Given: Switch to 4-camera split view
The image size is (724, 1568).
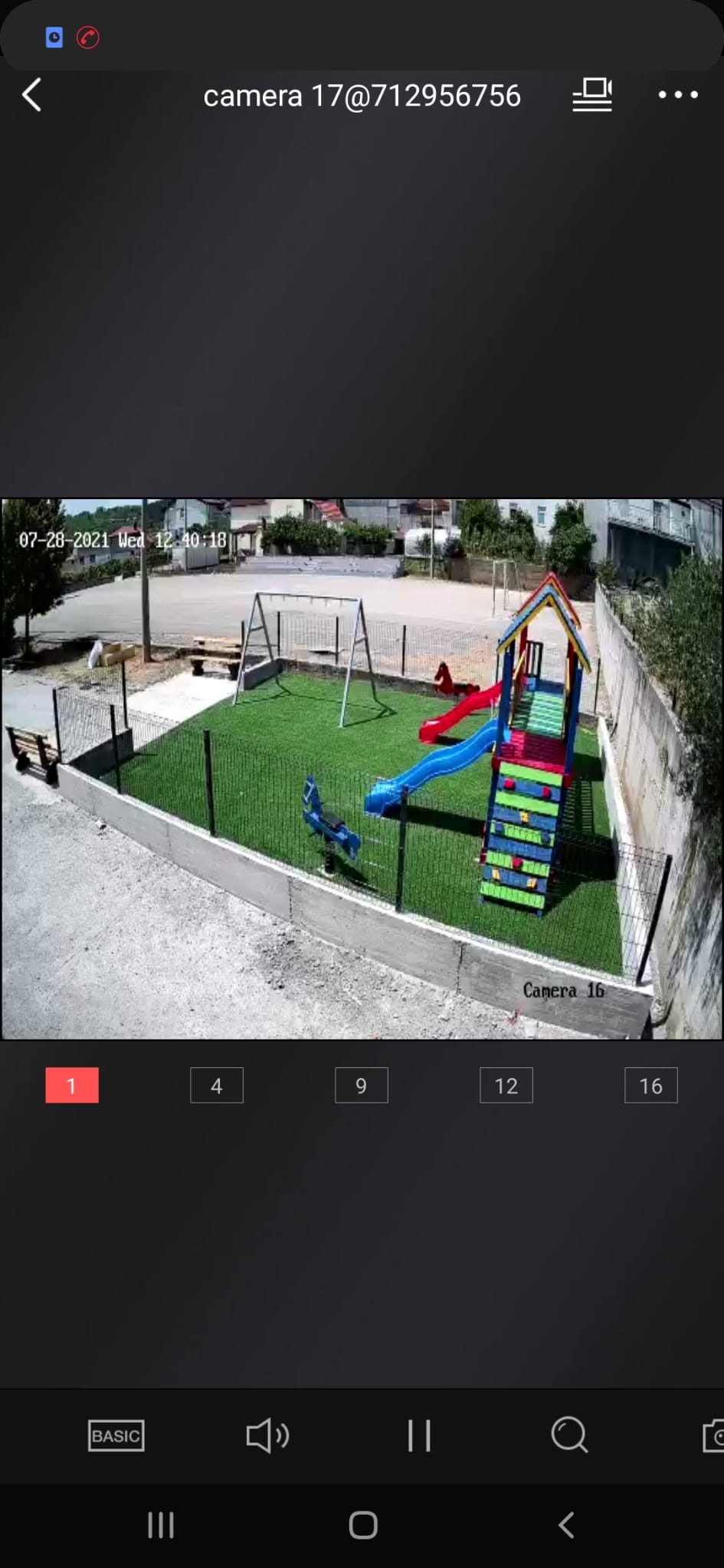Looking at the screenshot, I should (x=217, y=1085).
